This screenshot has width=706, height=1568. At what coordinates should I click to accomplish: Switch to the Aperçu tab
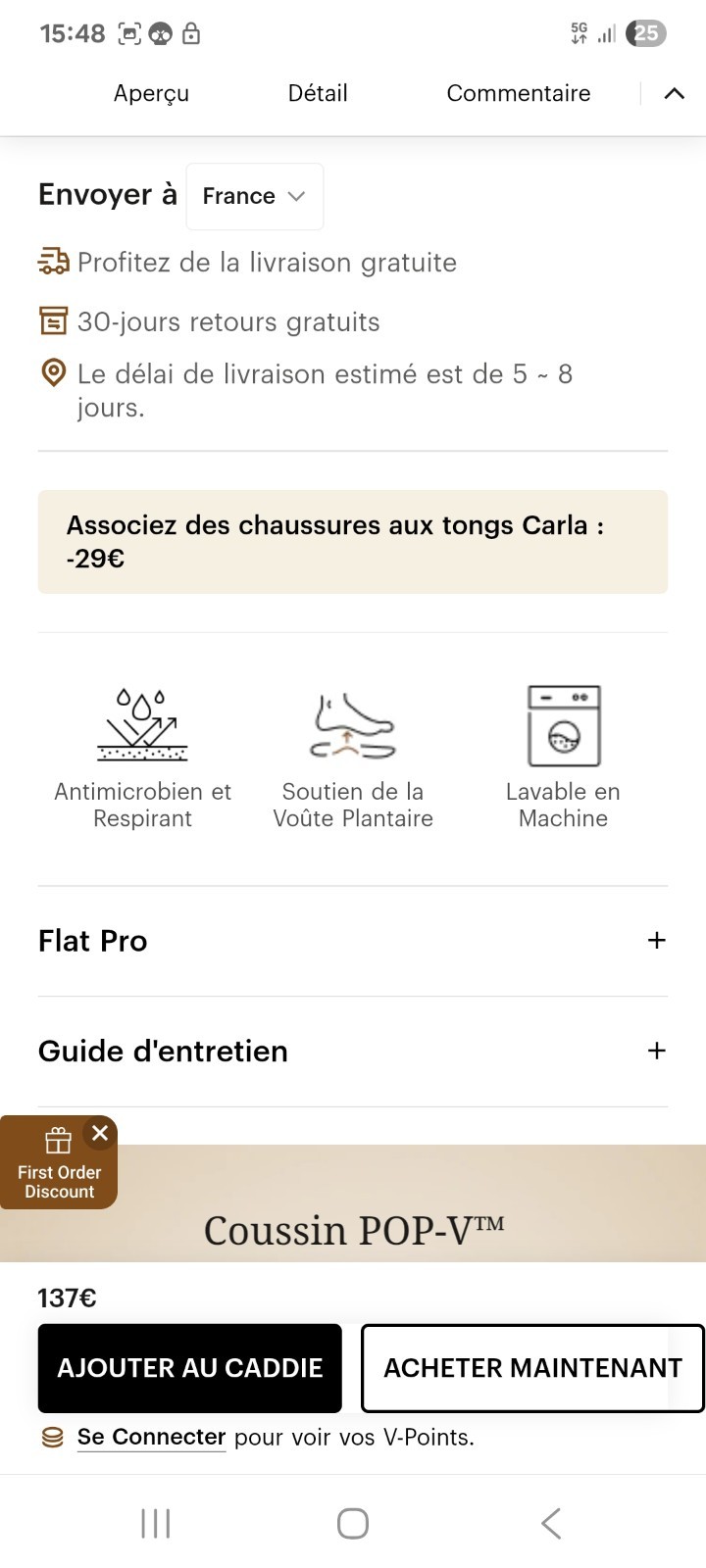[151, 93]
